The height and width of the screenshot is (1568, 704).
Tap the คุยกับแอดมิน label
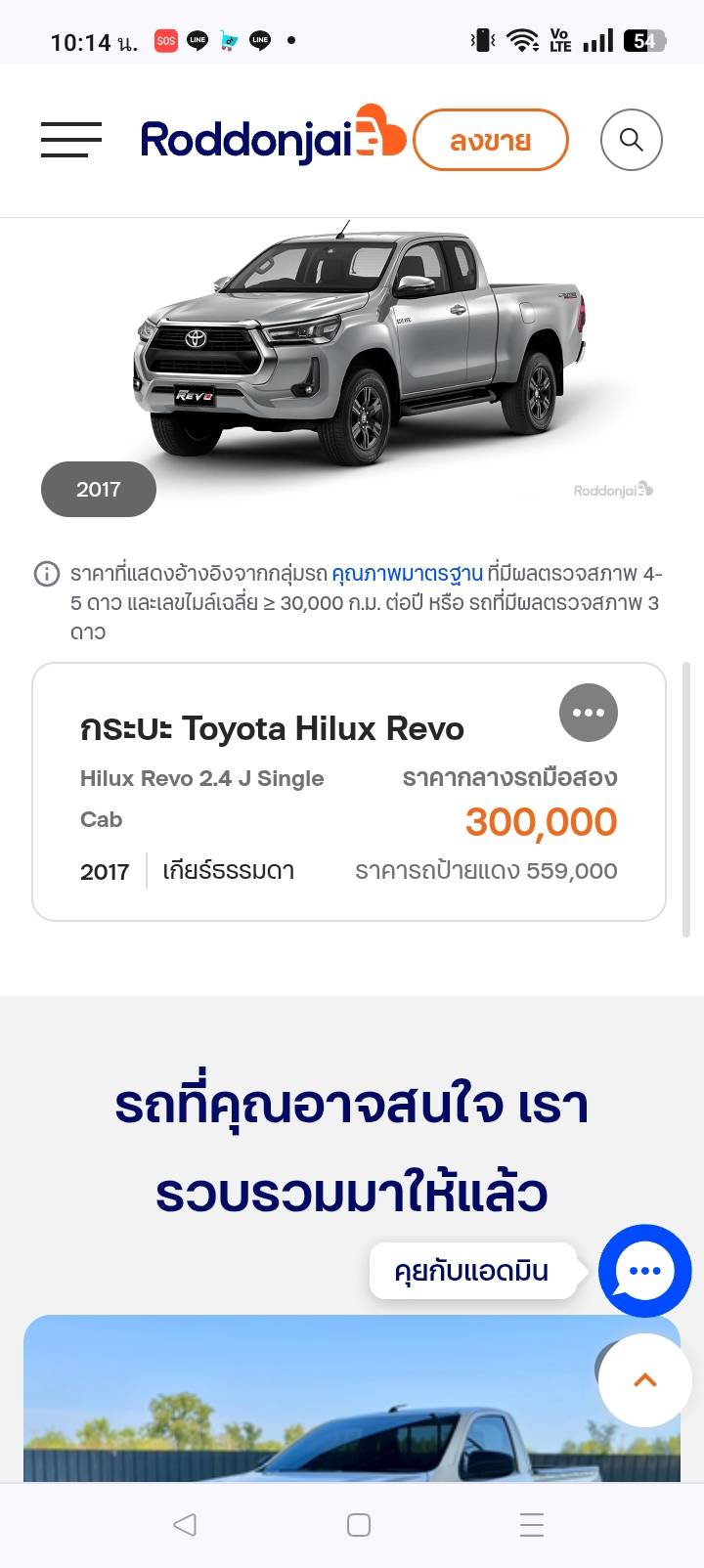[472, 1271]
